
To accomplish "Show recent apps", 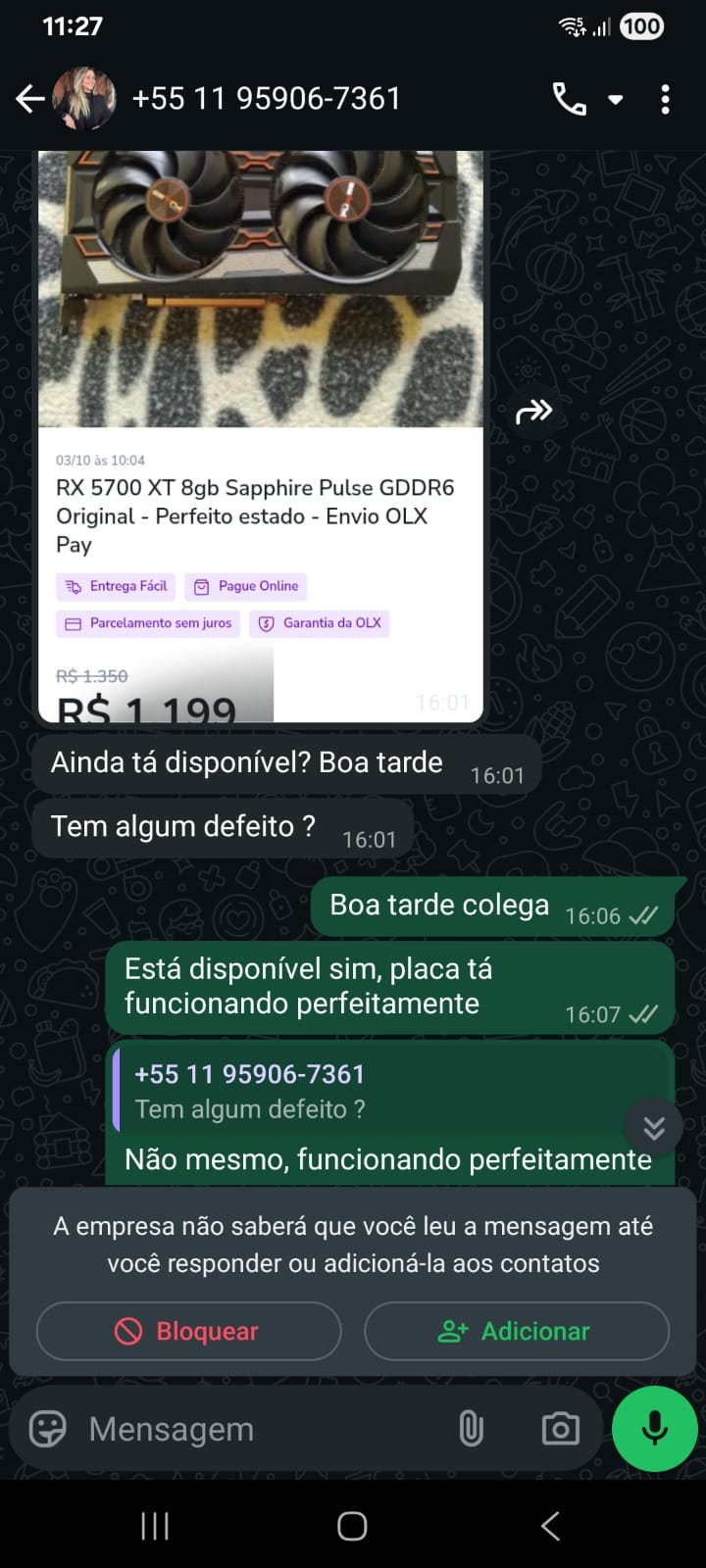I will 155,1526.
